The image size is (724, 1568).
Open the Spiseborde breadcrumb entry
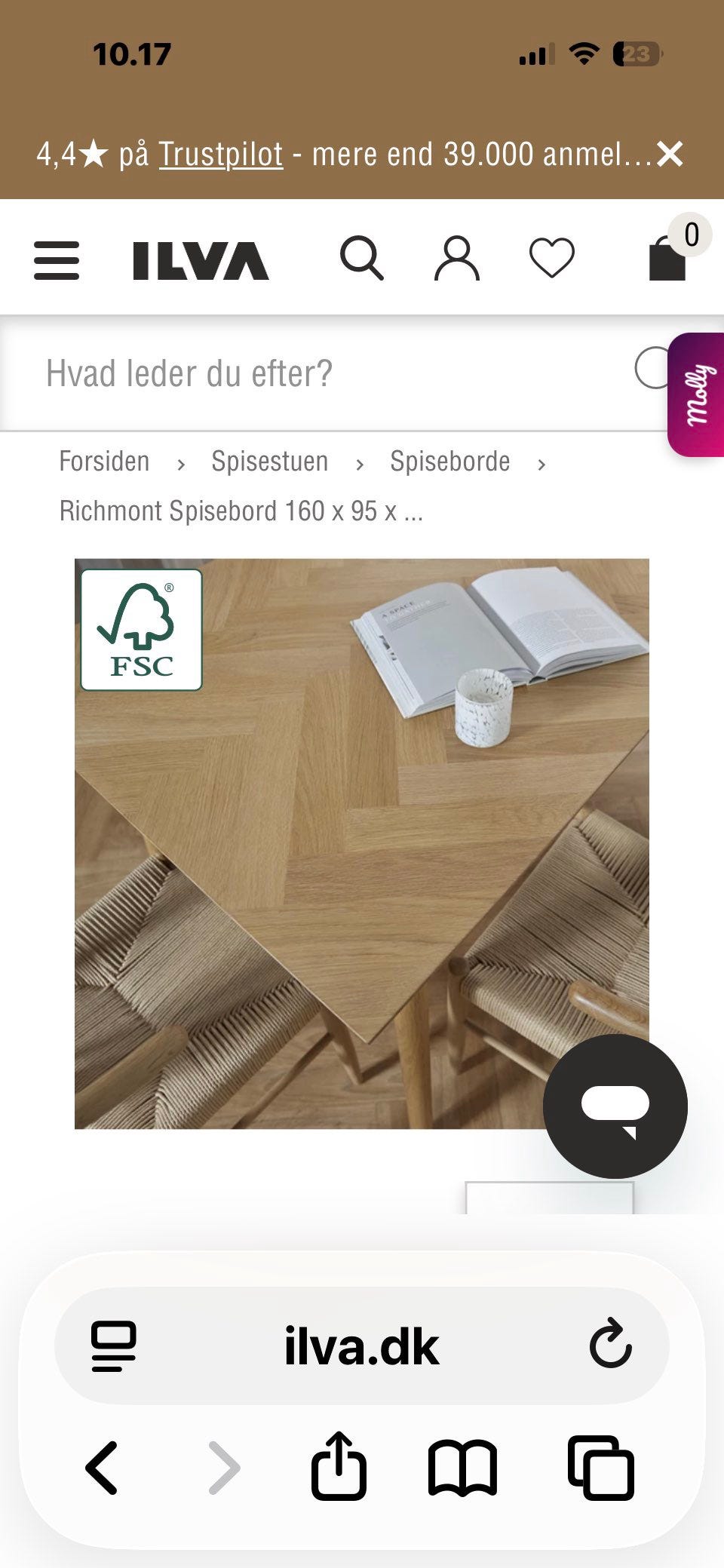[449, 461]
